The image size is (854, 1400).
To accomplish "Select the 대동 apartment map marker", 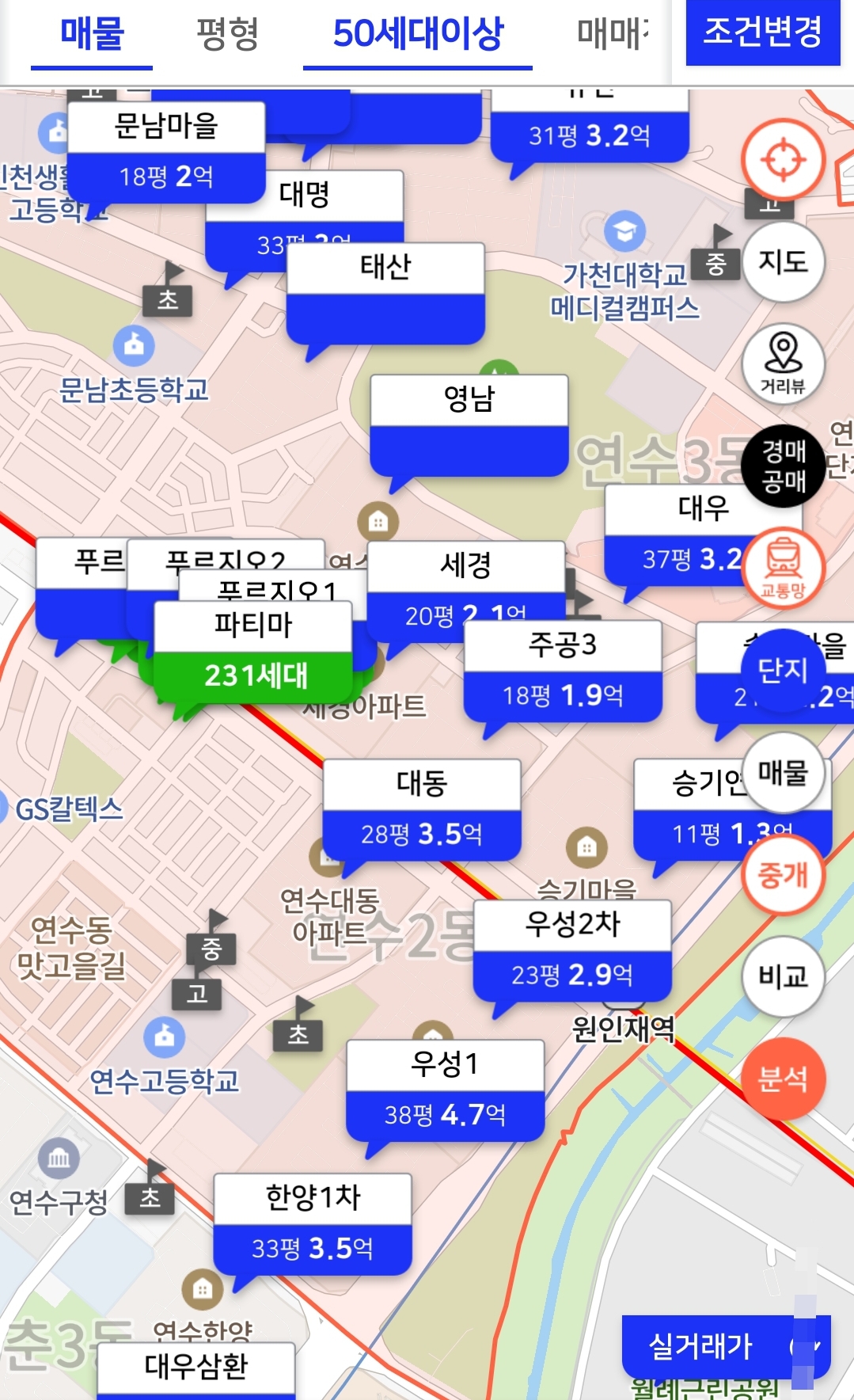I will [422, 806].
